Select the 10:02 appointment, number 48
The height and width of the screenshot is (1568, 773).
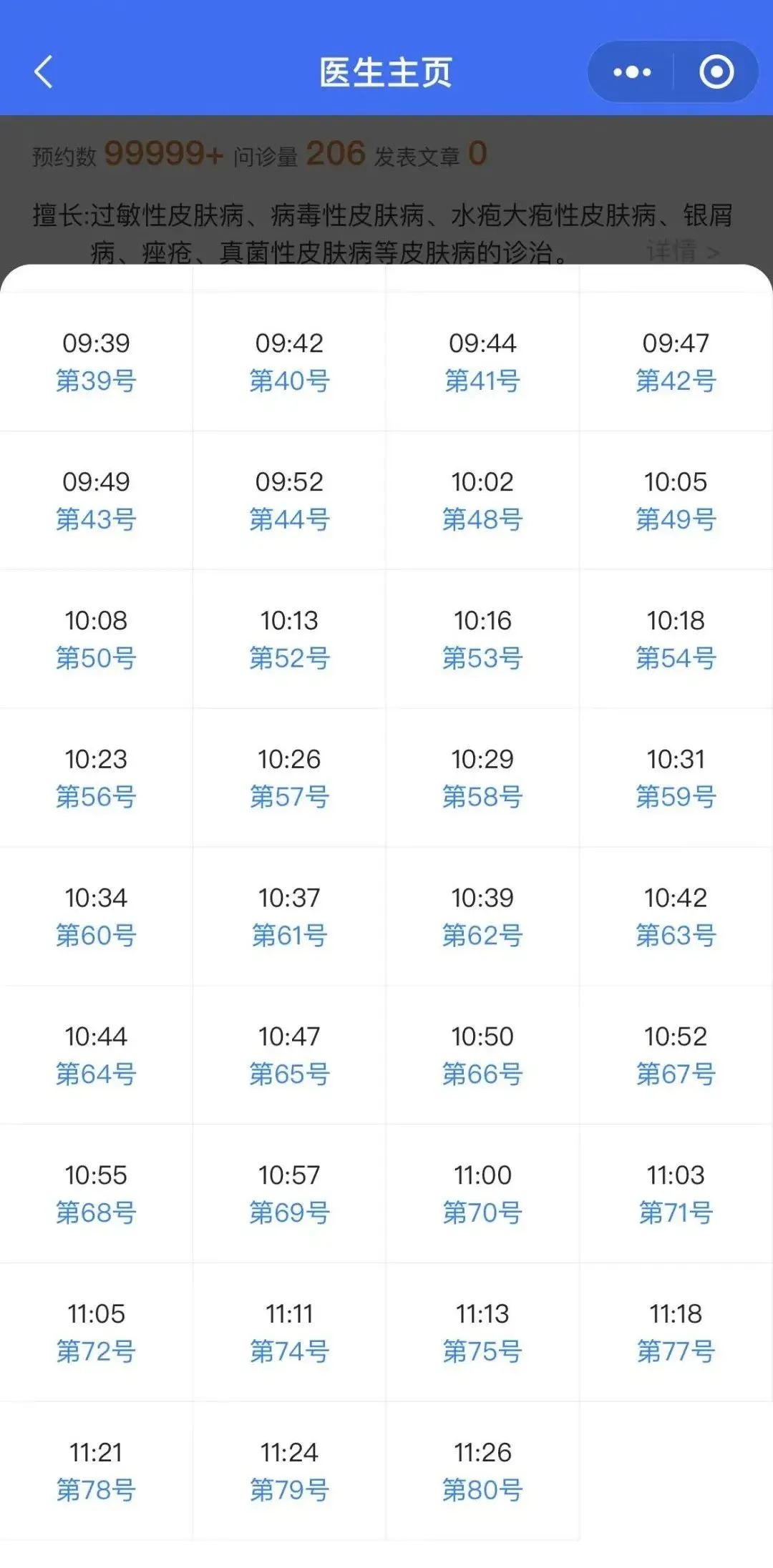coord(482,501)
